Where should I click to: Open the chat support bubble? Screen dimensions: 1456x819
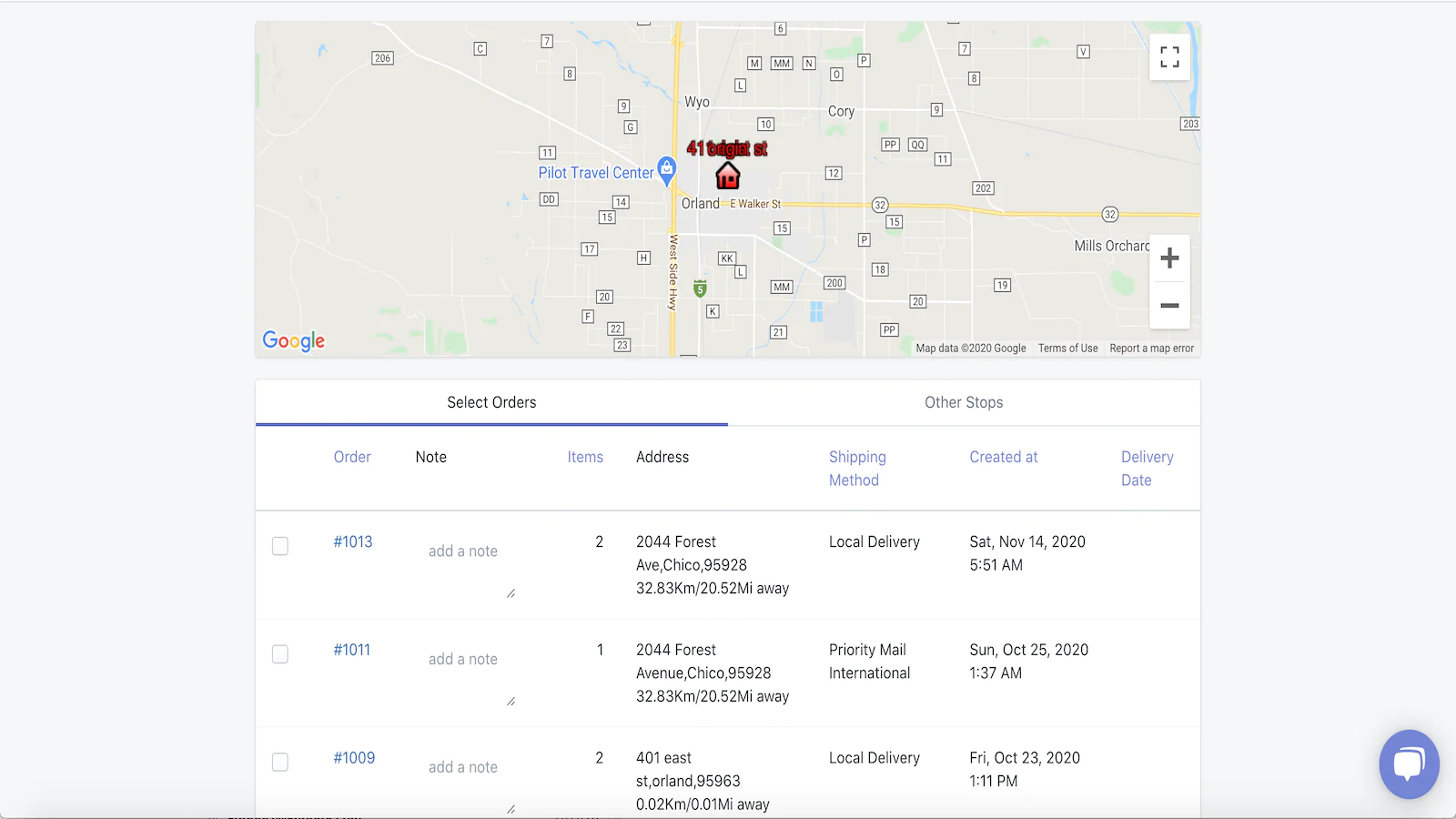tap(1409, 763)
